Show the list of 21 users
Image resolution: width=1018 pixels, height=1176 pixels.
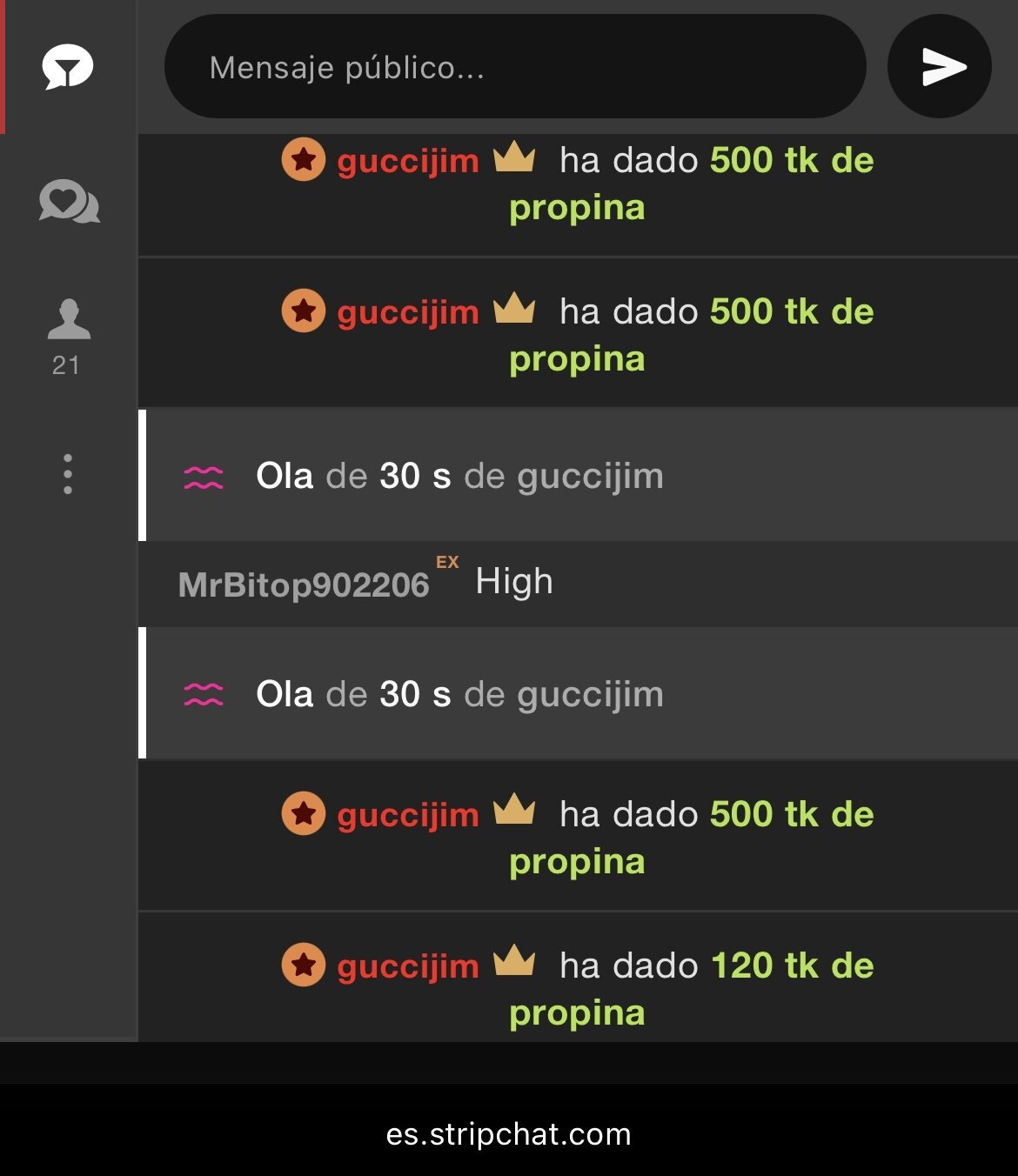pos(68,335)
